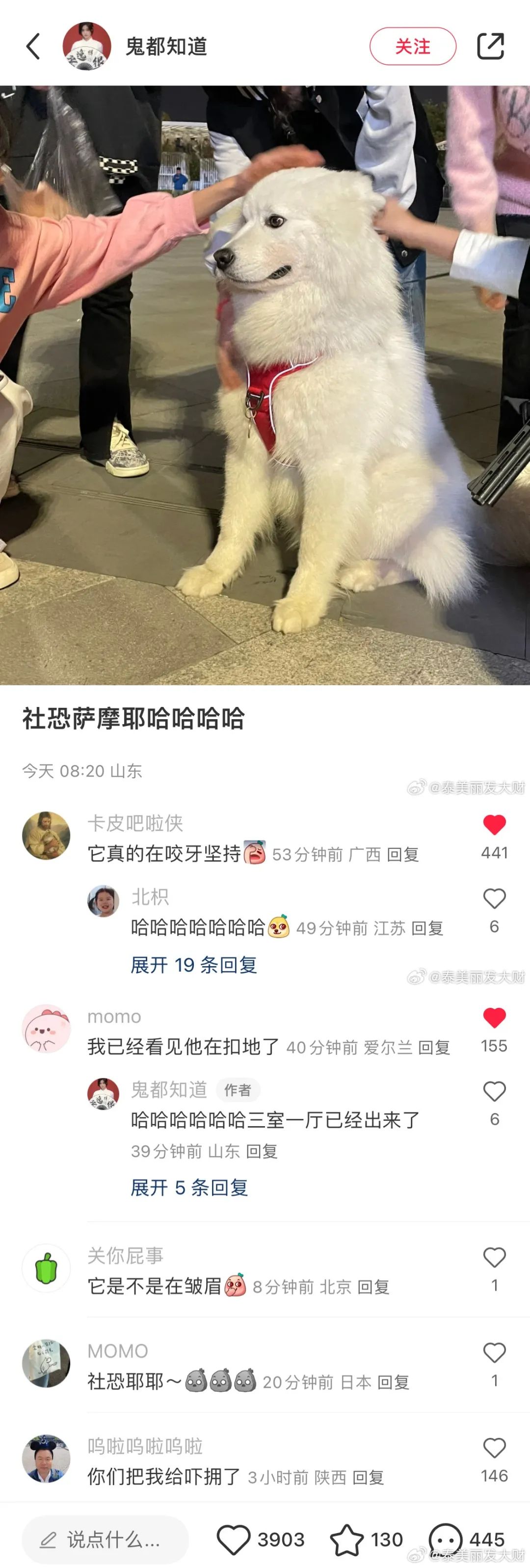
Task: Go back using the back arrow
Action: pos(33,46)
